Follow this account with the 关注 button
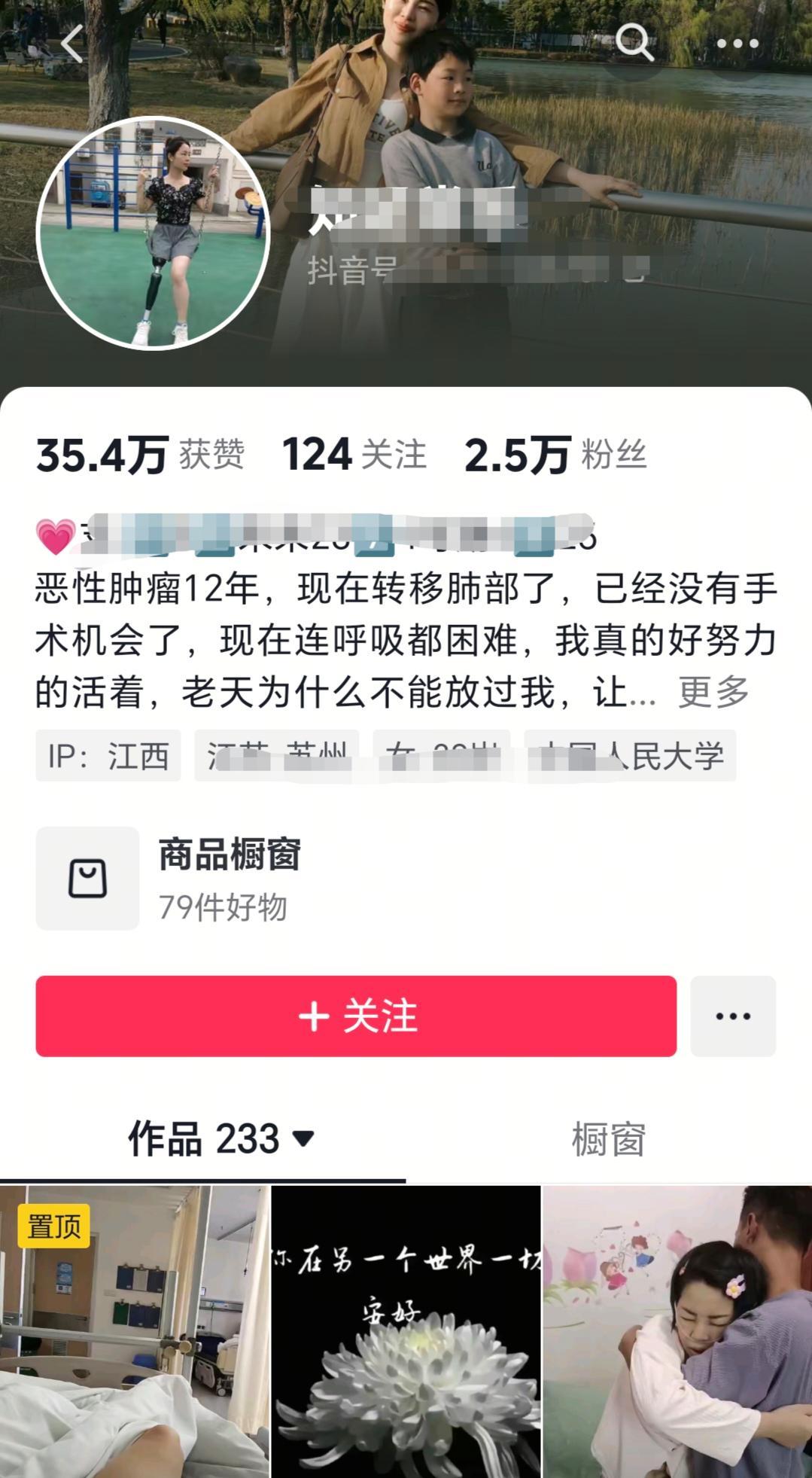The height and width of the screenshot is (1478, 812). coord(356,1016)
